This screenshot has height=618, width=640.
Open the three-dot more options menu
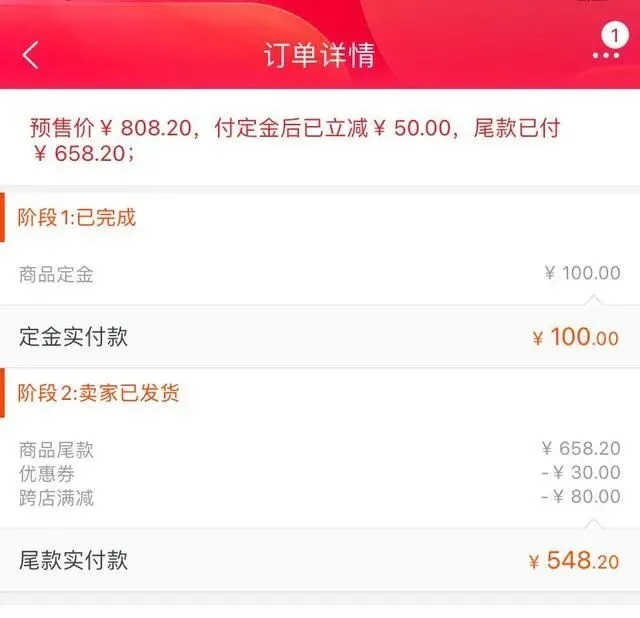606,55
